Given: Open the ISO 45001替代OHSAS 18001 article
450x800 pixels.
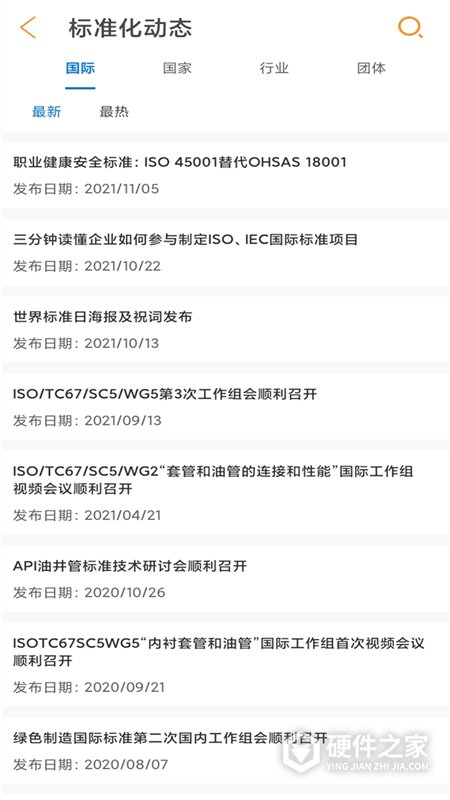Looking at the screenshot, I should point(225,174).
